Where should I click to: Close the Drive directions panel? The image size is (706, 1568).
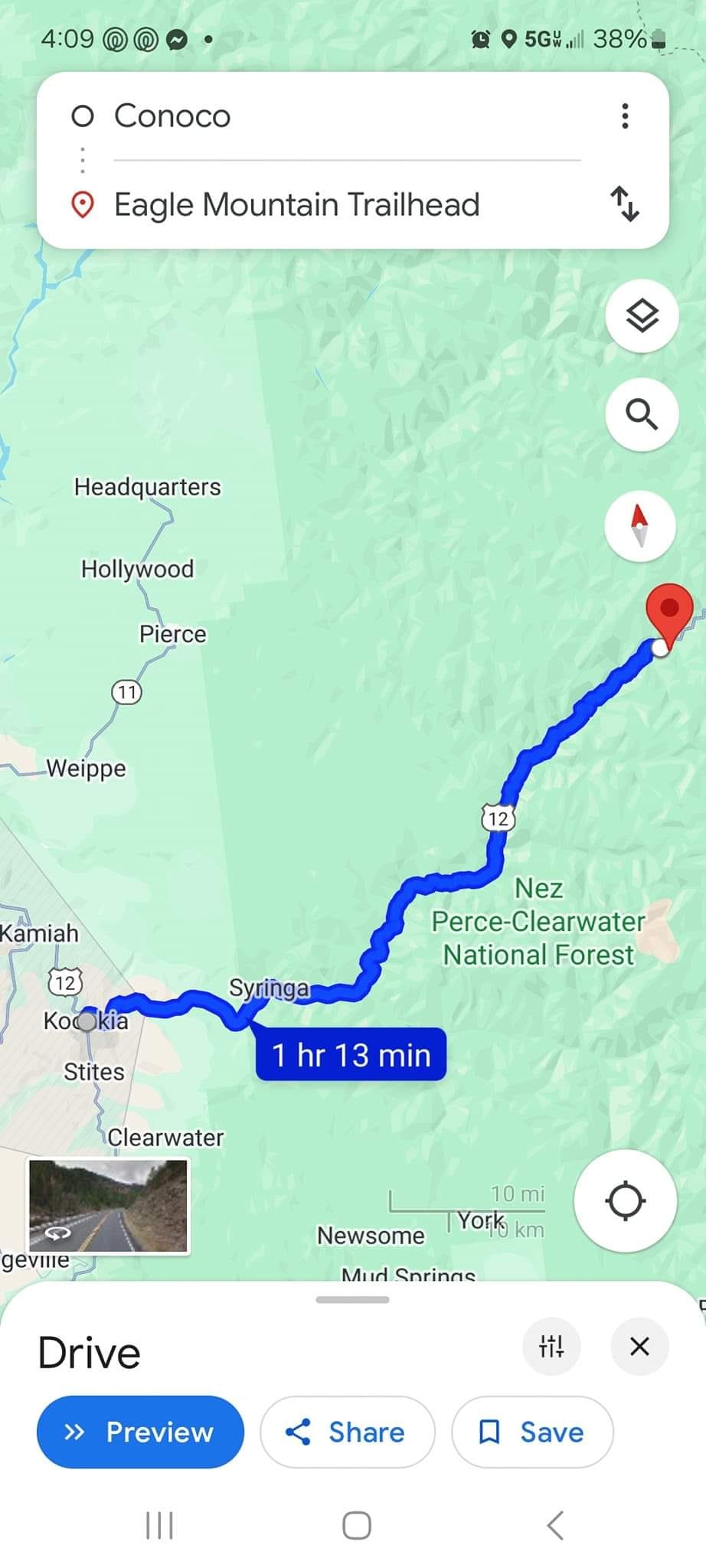pos(639,1346)
